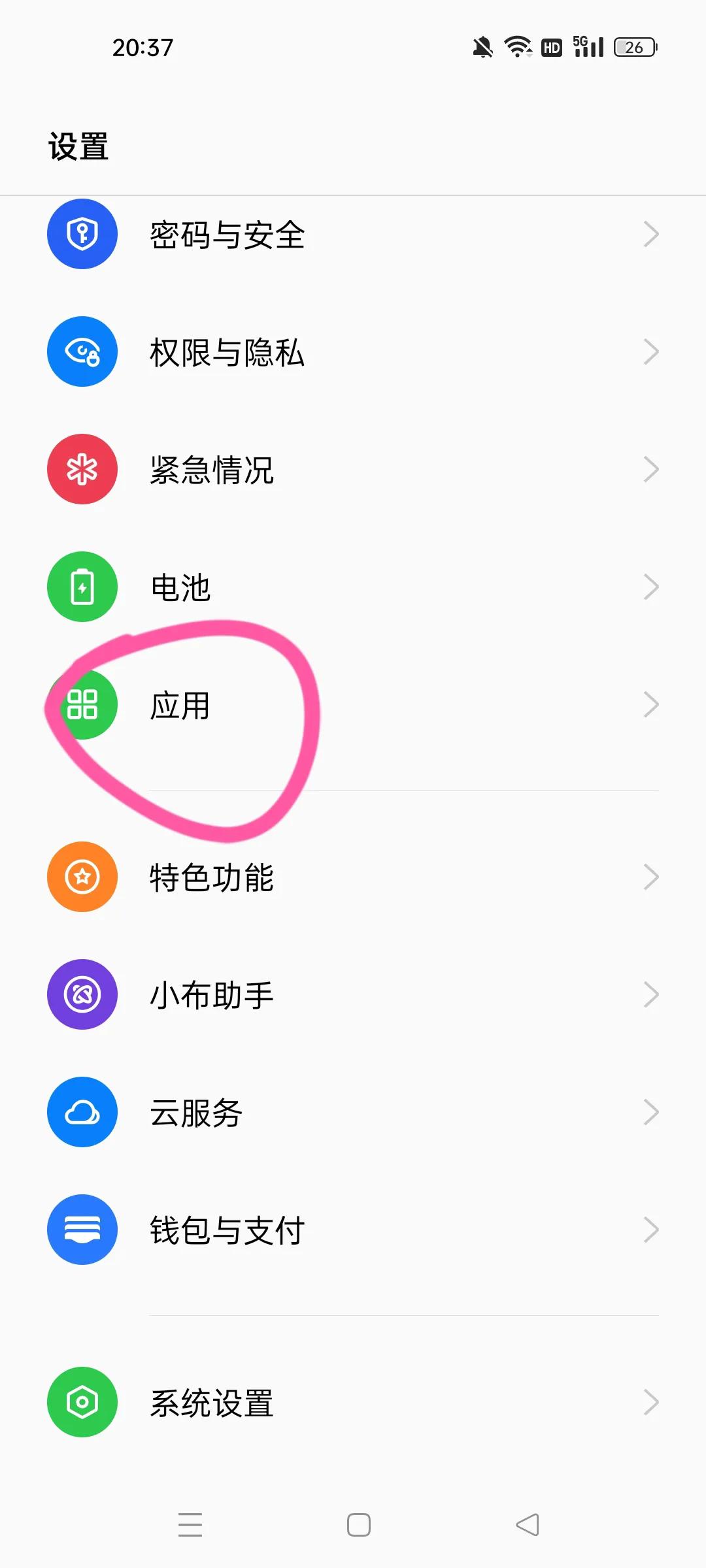This screenshot has height=1568, width=706.
Task: Open 权限与隐私 settings
Action: click(x=353, y=352)
